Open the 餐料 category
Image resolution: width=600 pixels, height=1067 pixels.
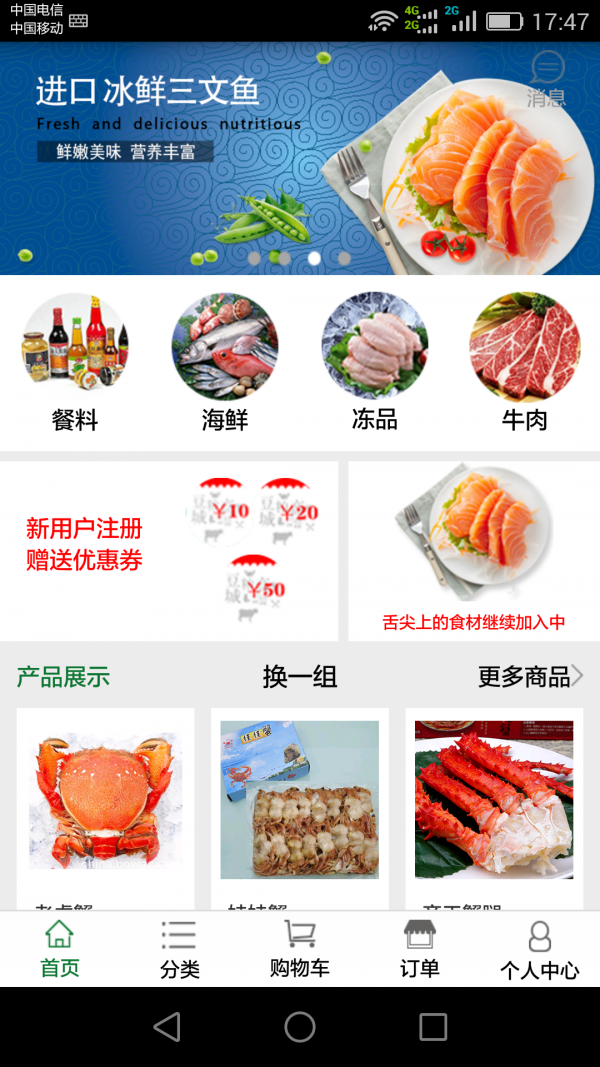75,362
